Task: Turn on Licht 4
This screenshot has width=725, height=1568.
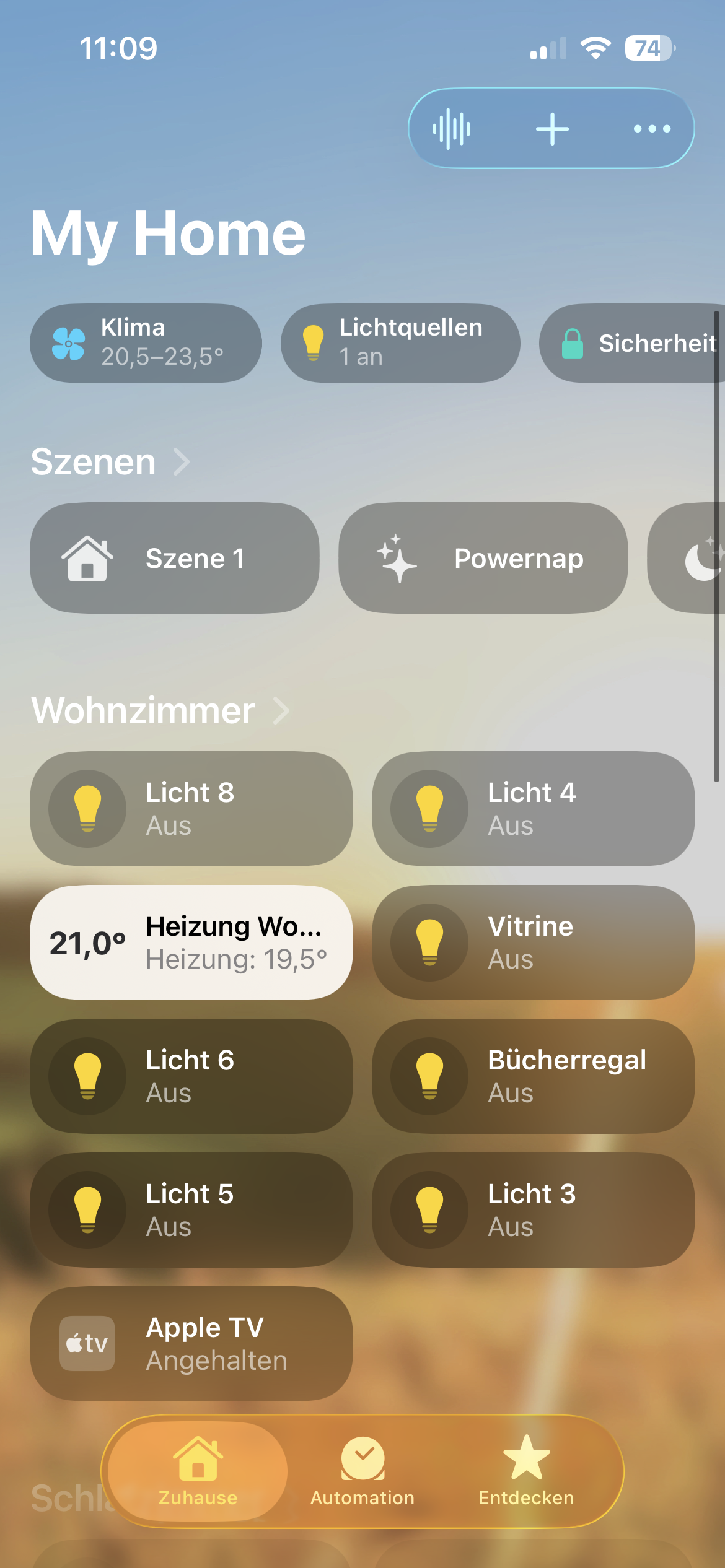Action: [429, 808]
